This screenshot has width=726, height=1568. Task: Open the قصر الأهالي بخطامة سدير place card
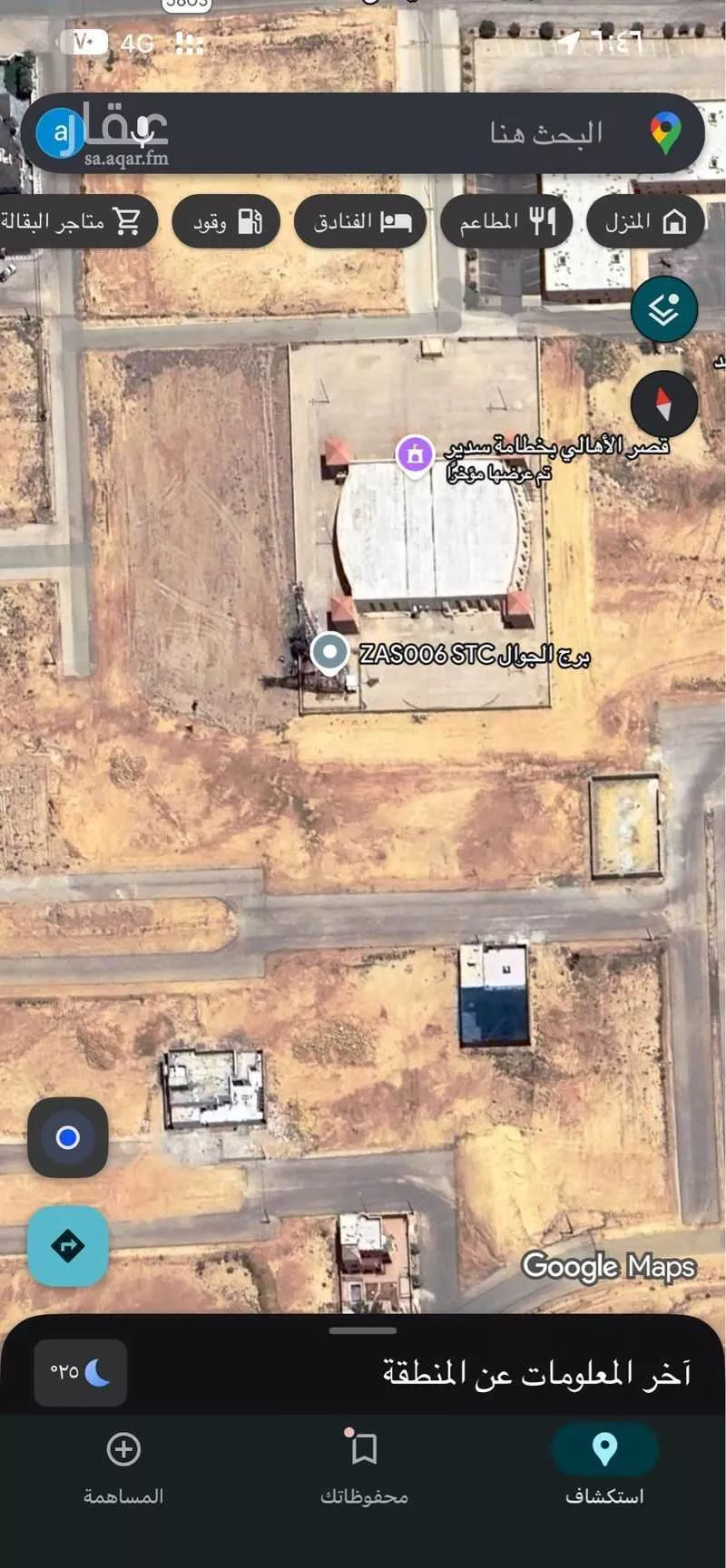point(414,453)
